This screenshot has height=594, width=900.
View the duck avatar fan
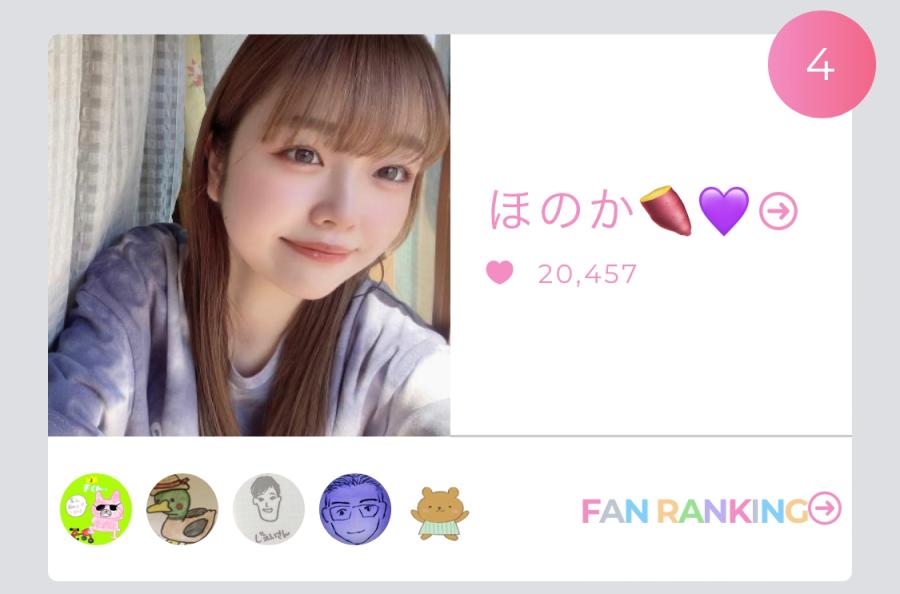182,509
